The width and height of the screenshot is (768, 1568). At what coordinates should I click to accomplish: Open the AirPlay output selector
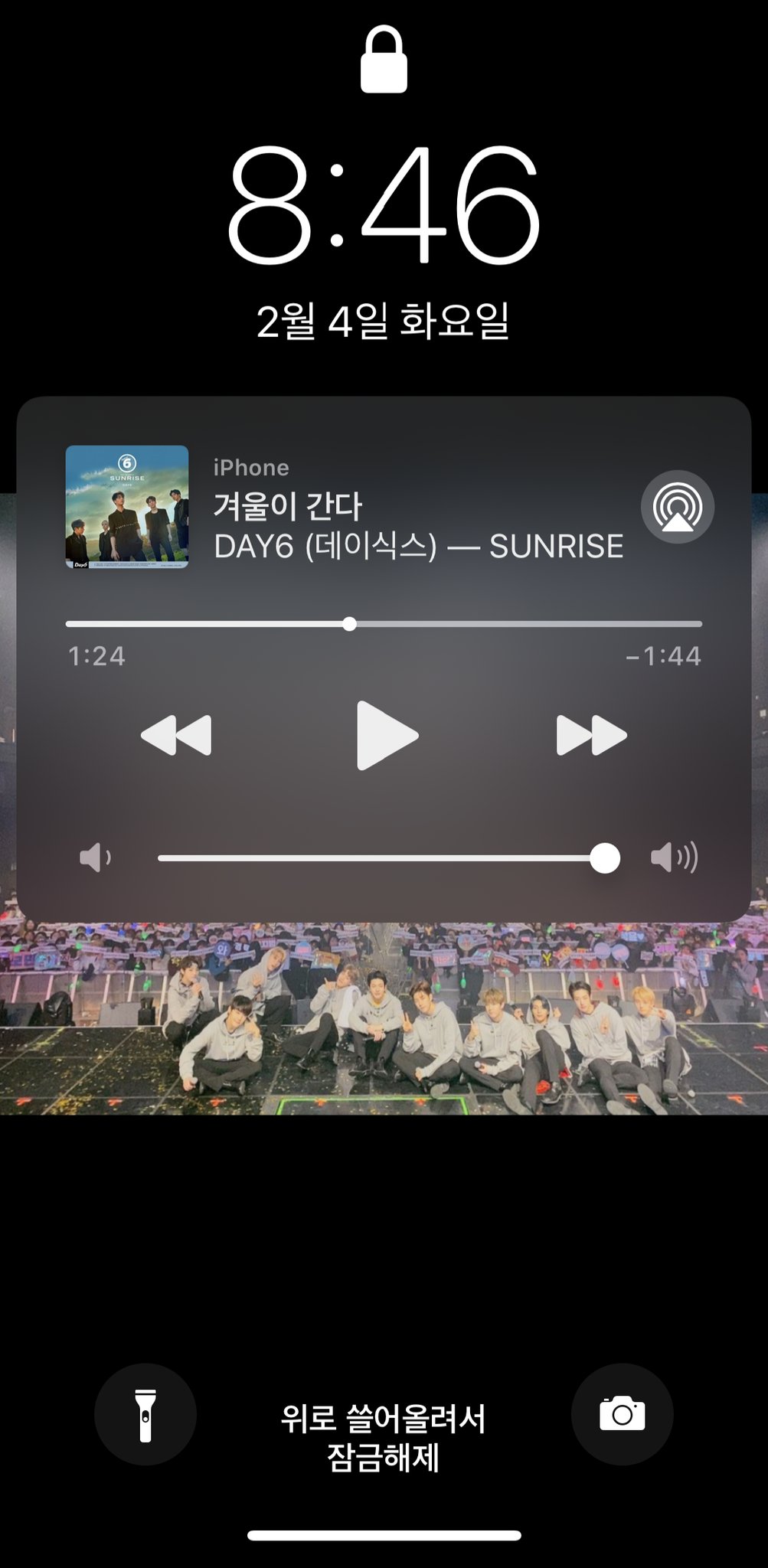tap(678, 506)
